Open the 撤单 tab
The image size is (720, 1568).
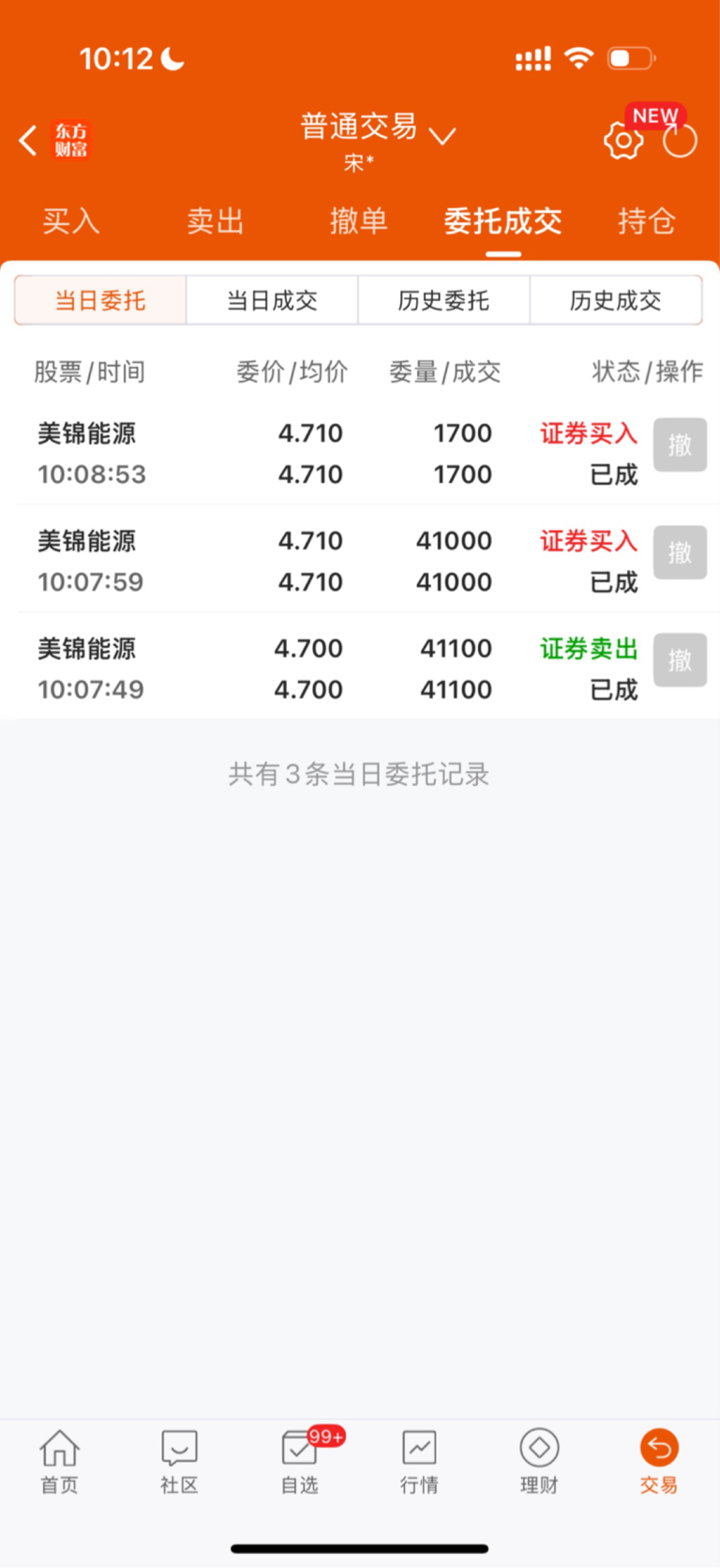[x=359, y=221]
